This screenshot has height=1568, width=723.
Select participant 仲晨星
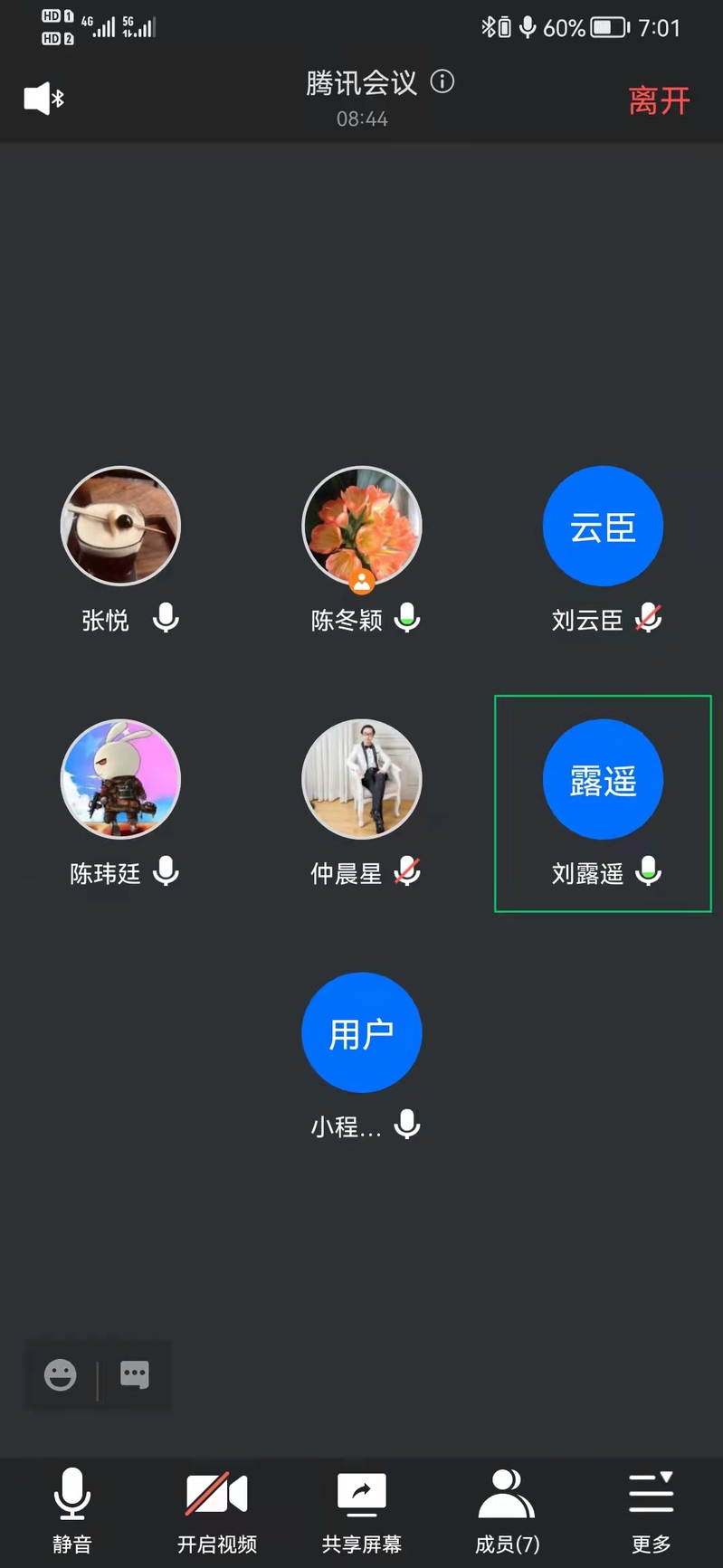click(361, 780)
